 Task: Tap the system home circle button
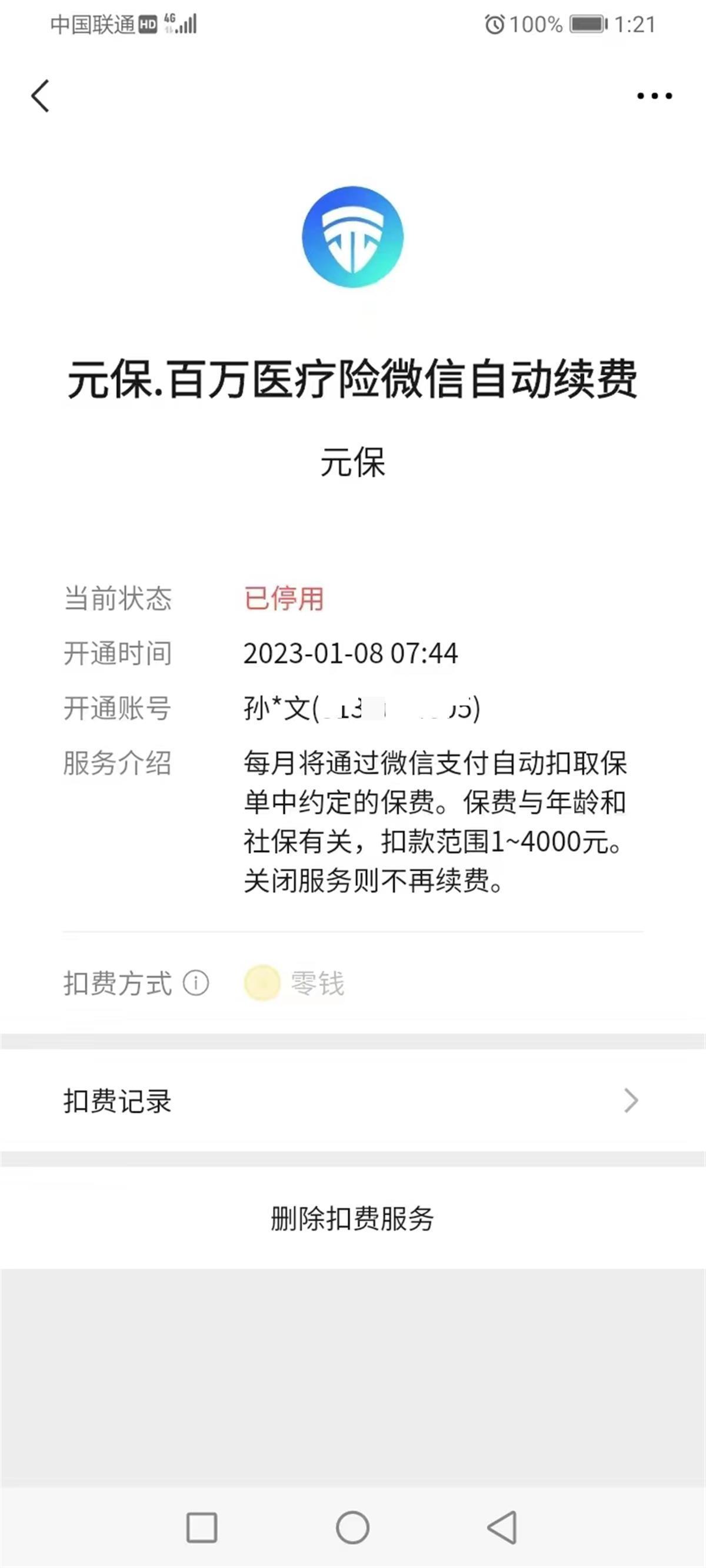[352, 1527]
